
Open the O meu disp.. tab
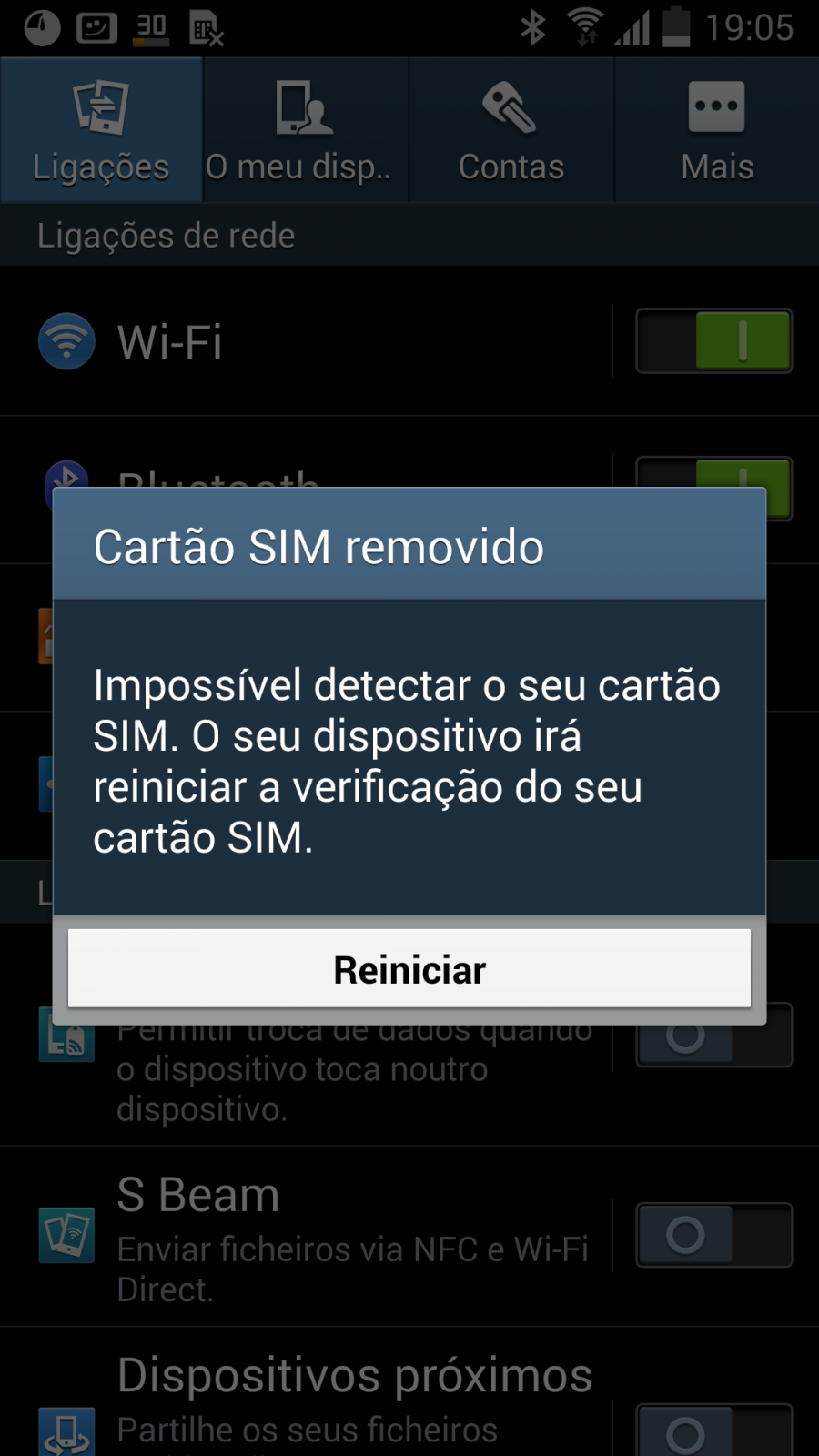306,130
